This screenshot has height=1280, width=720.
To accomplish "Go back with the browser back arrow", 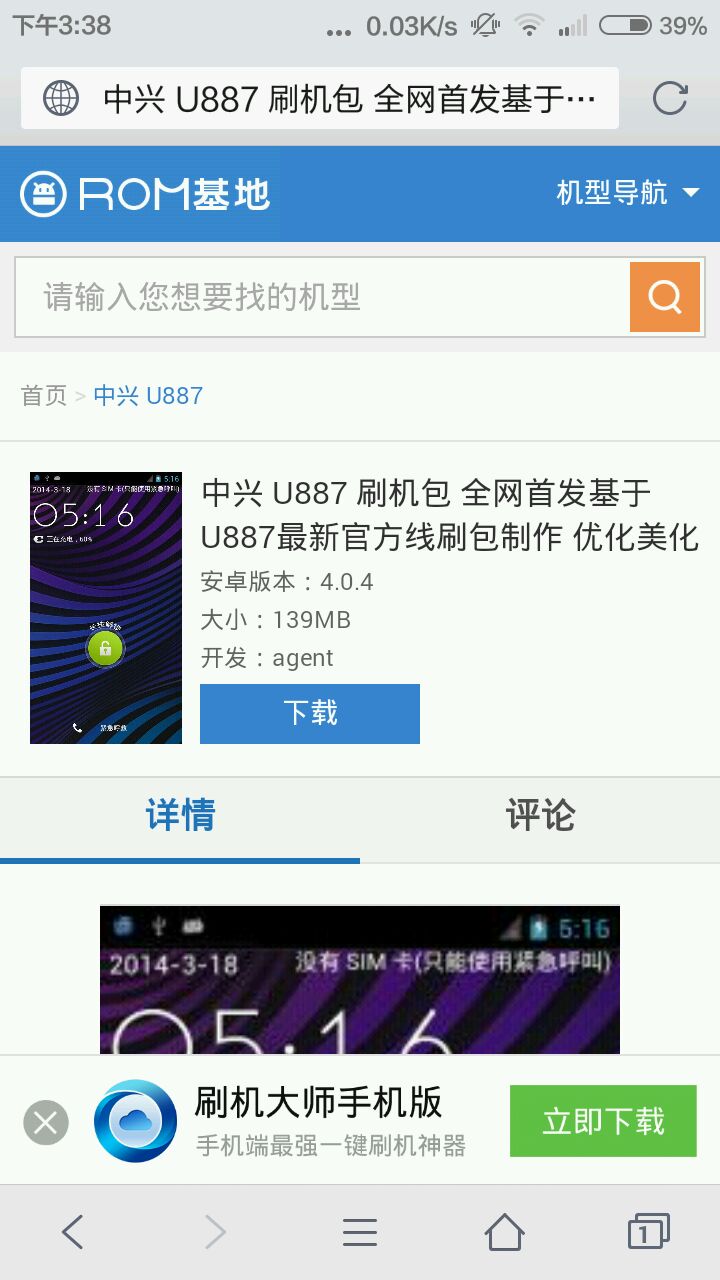I will click(72, 1232).
